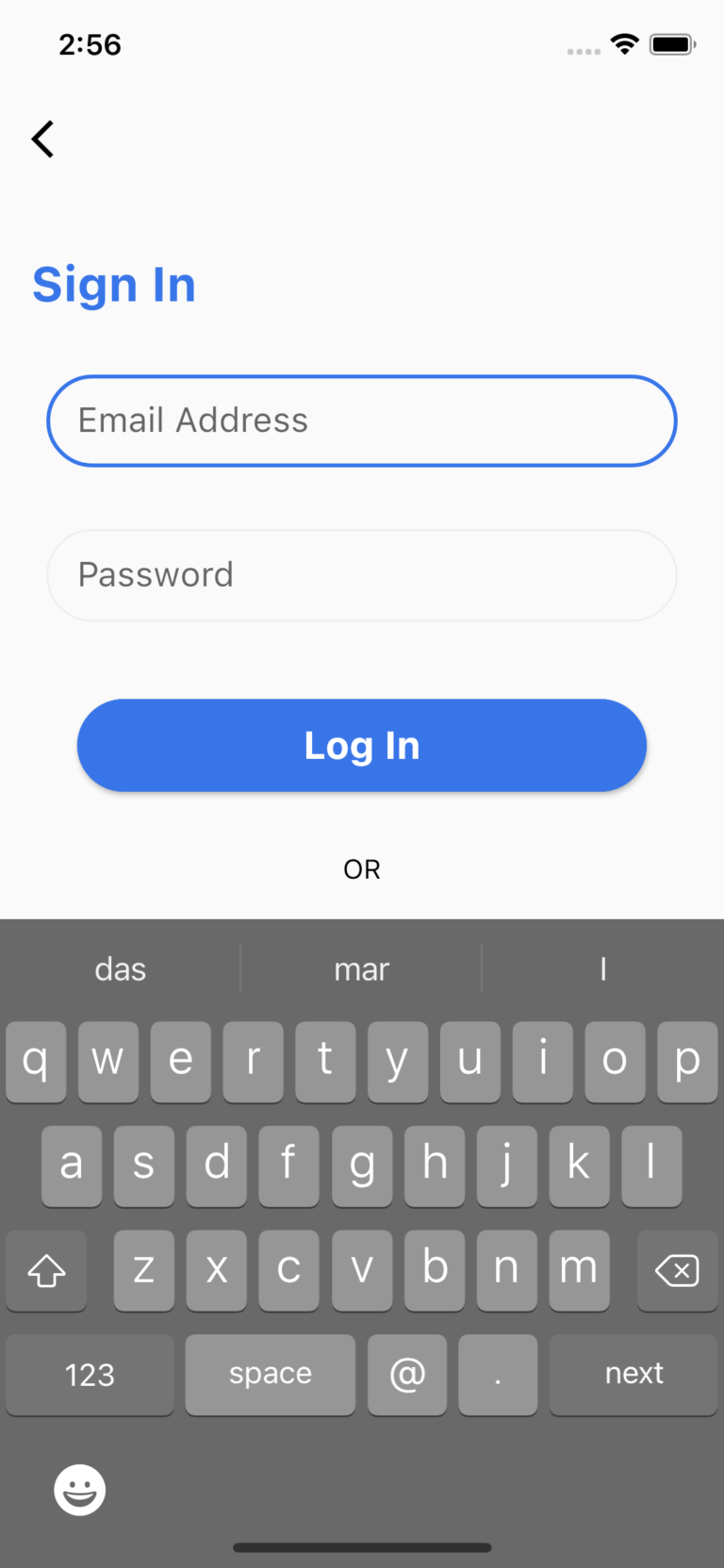This screenshot has height=1568, width=724.
Task: Choose the 'mar' keyboard suggestion
Action: click(x=362, y=969)
